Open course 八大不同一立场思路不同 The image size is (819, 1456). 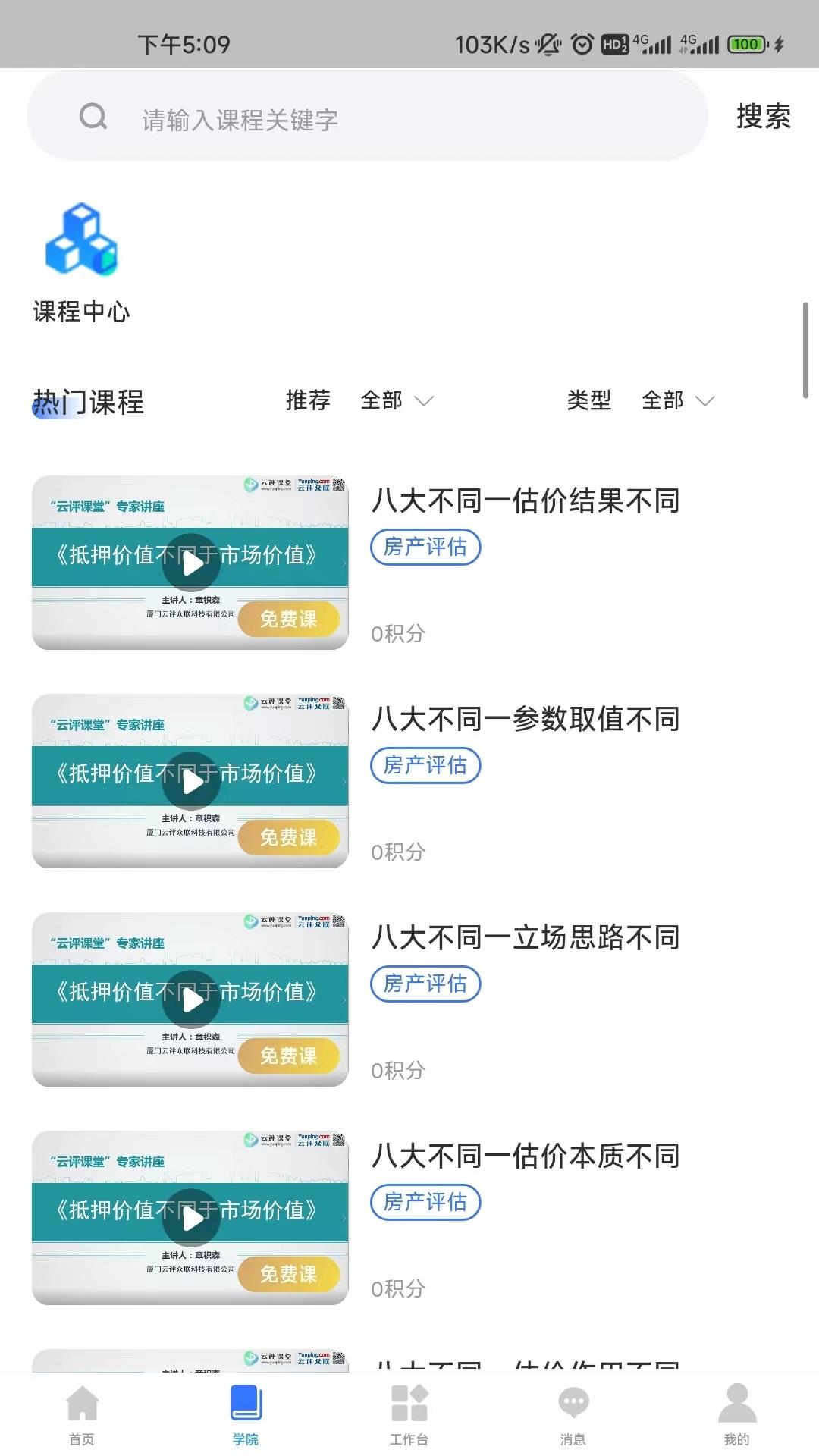pyautogui.click(x=525, y=938)
